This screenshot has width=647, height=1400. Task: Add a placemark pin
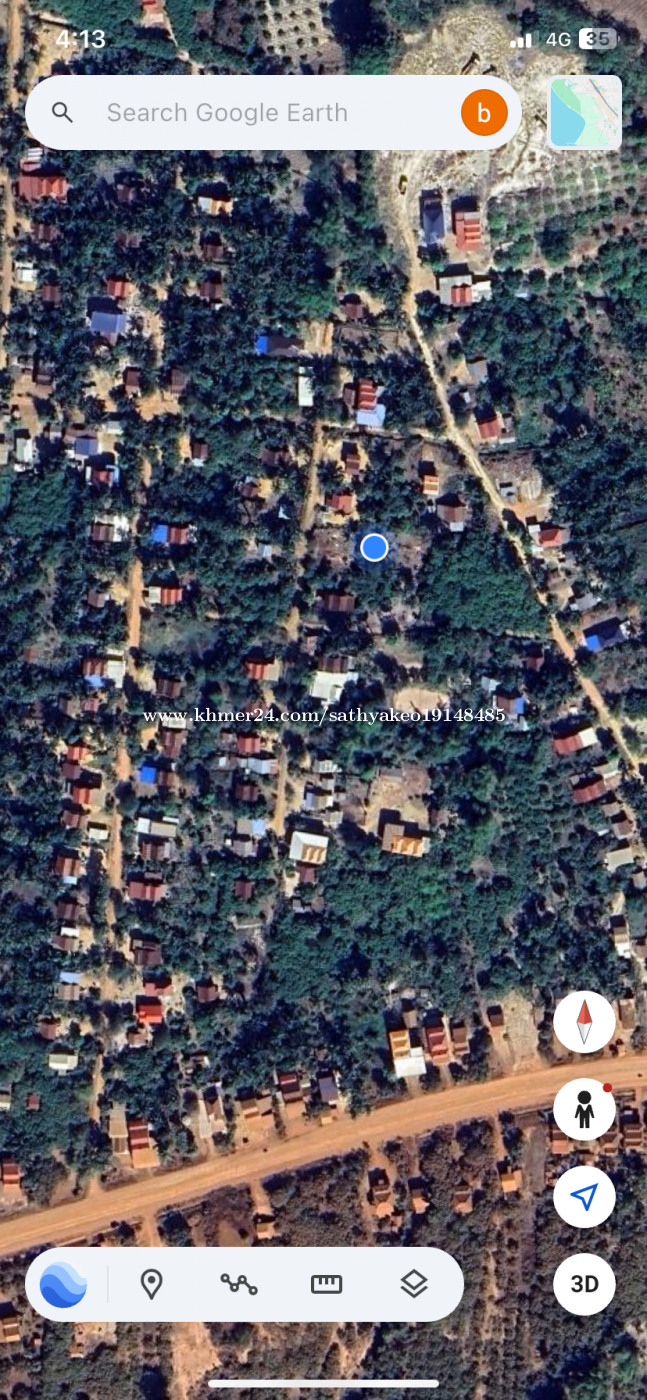pyautogui.click(x=151, y=1284)
